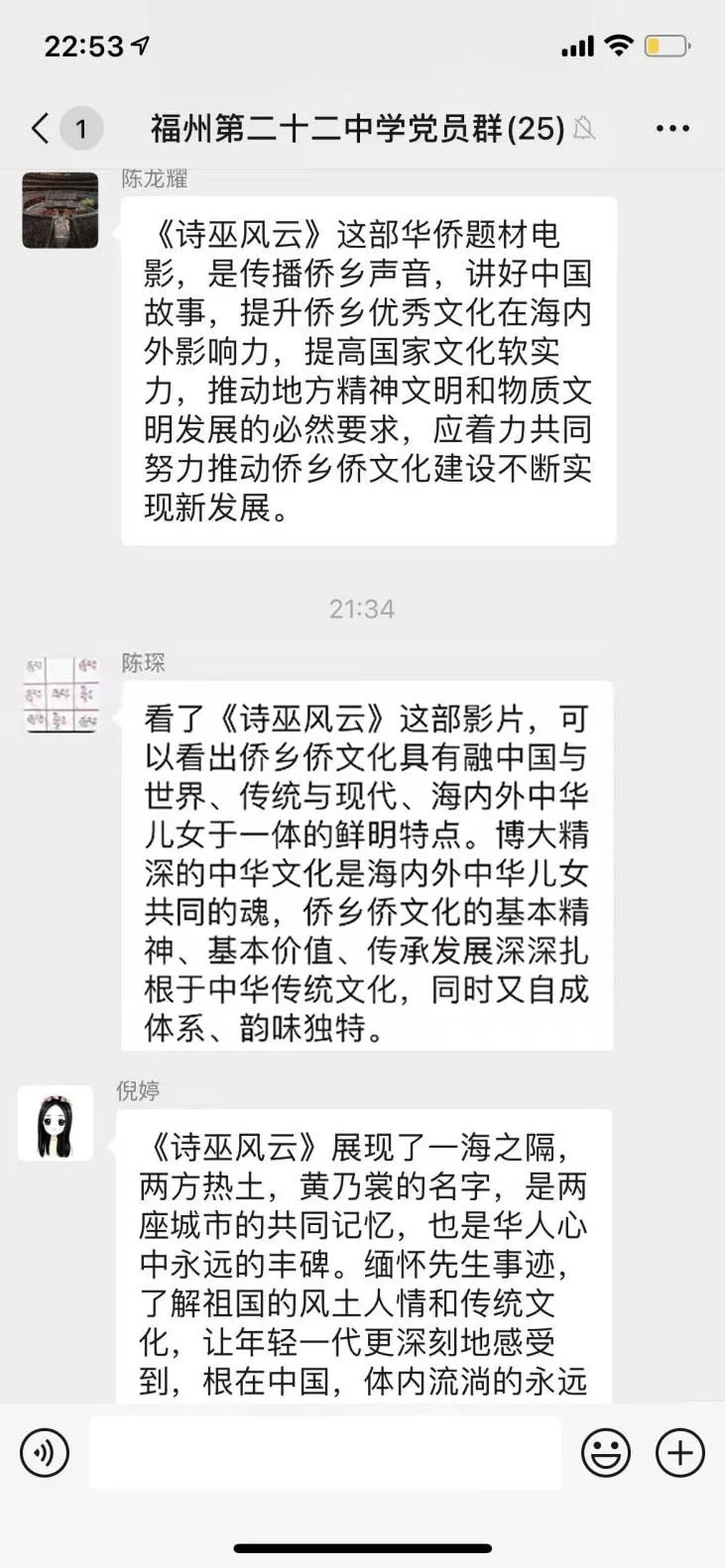This screenshot has width=725, height=1568.
Task: Open the plus attachments menu
Action: point(680,1453)
